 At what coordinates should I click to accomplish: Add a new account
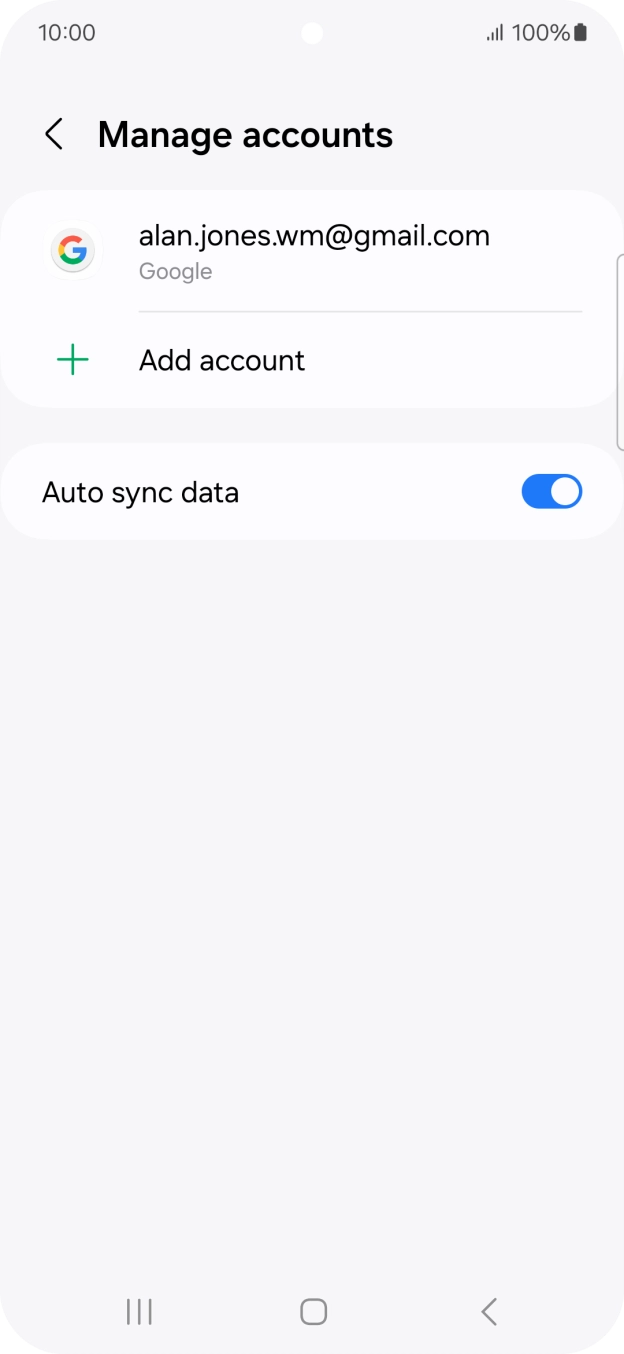click(312, 360)
